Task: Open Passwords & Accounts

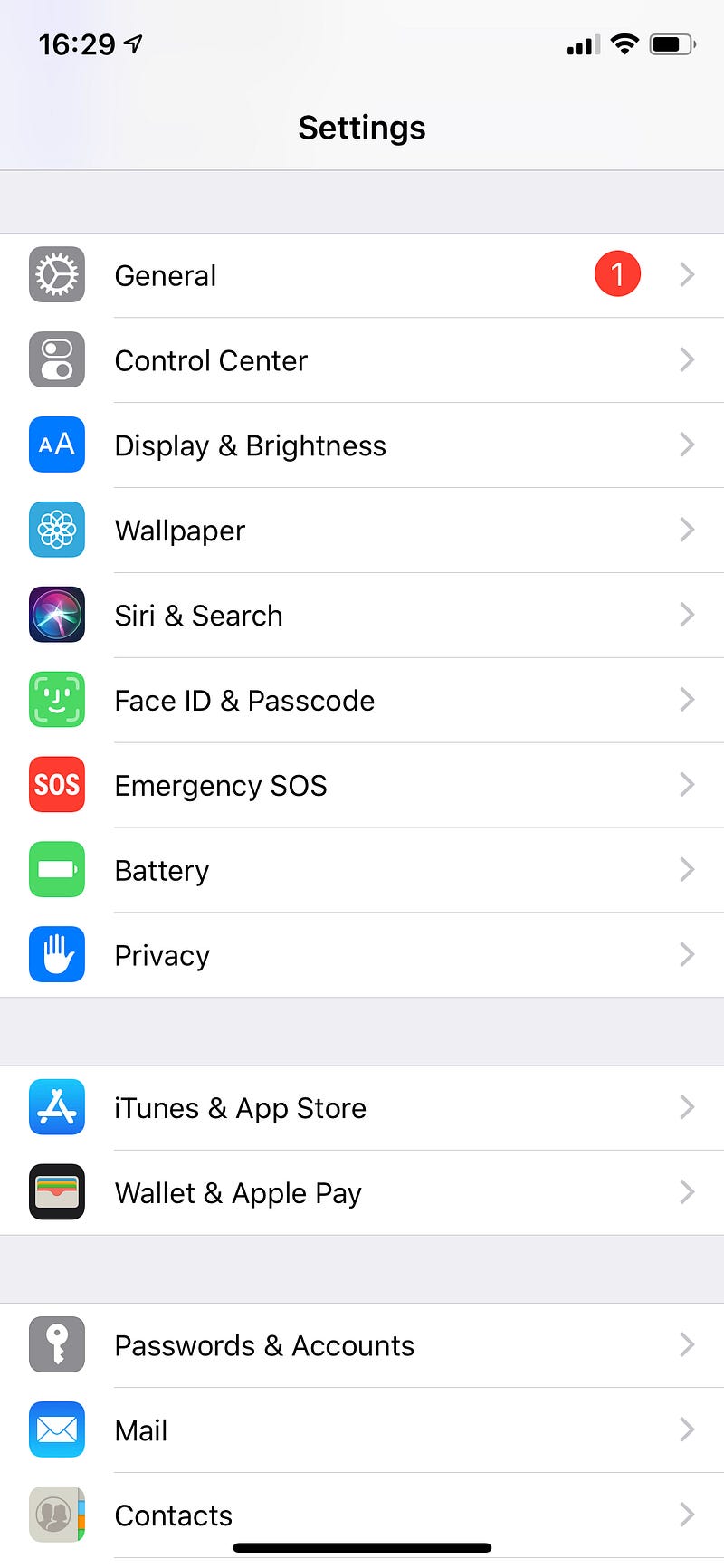Action: (362, 1345)
